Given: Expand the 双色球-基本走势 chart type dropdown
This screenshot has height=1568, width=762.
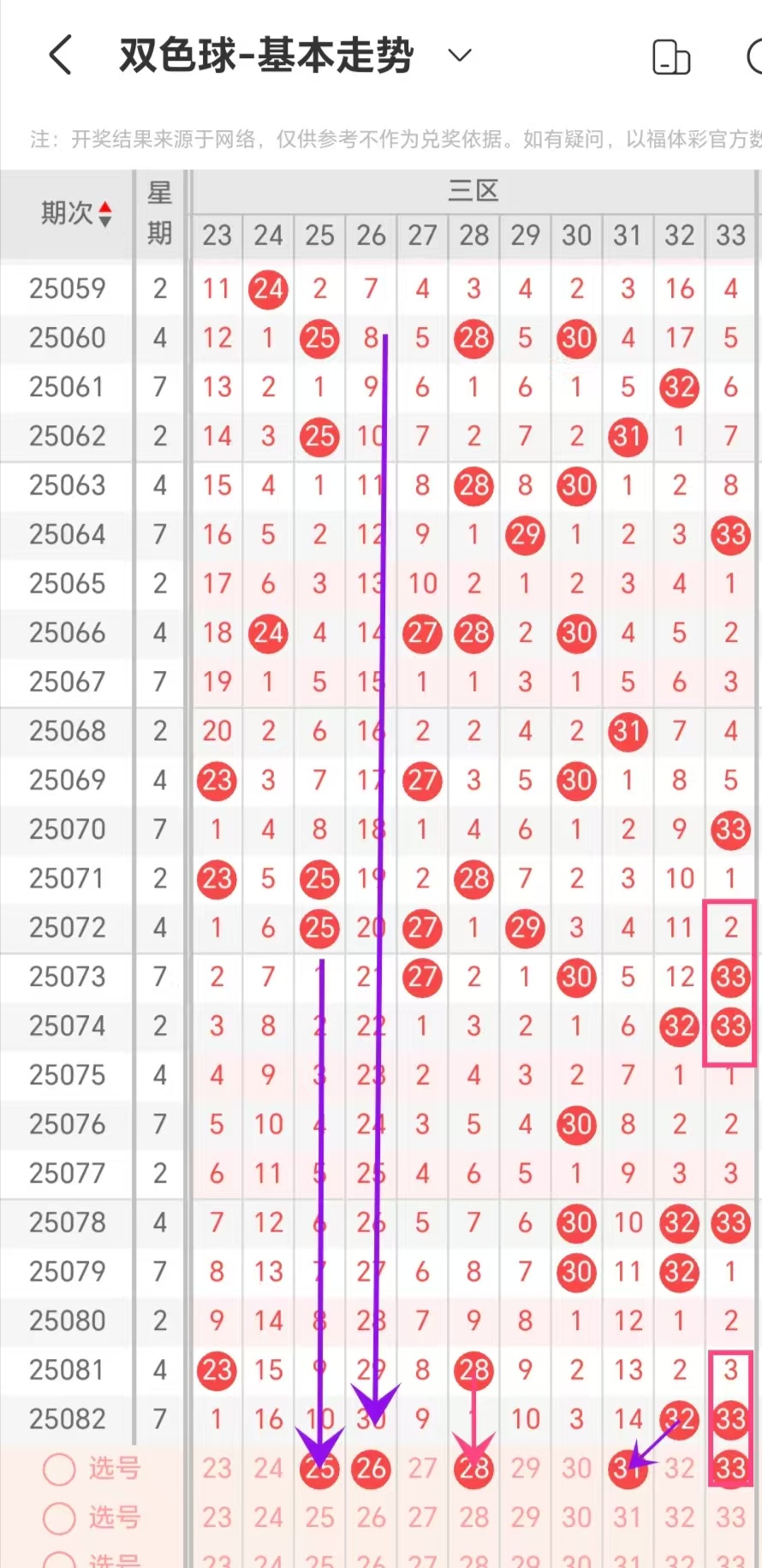Looking at the screenshot, I should click(x=460, y=56).
